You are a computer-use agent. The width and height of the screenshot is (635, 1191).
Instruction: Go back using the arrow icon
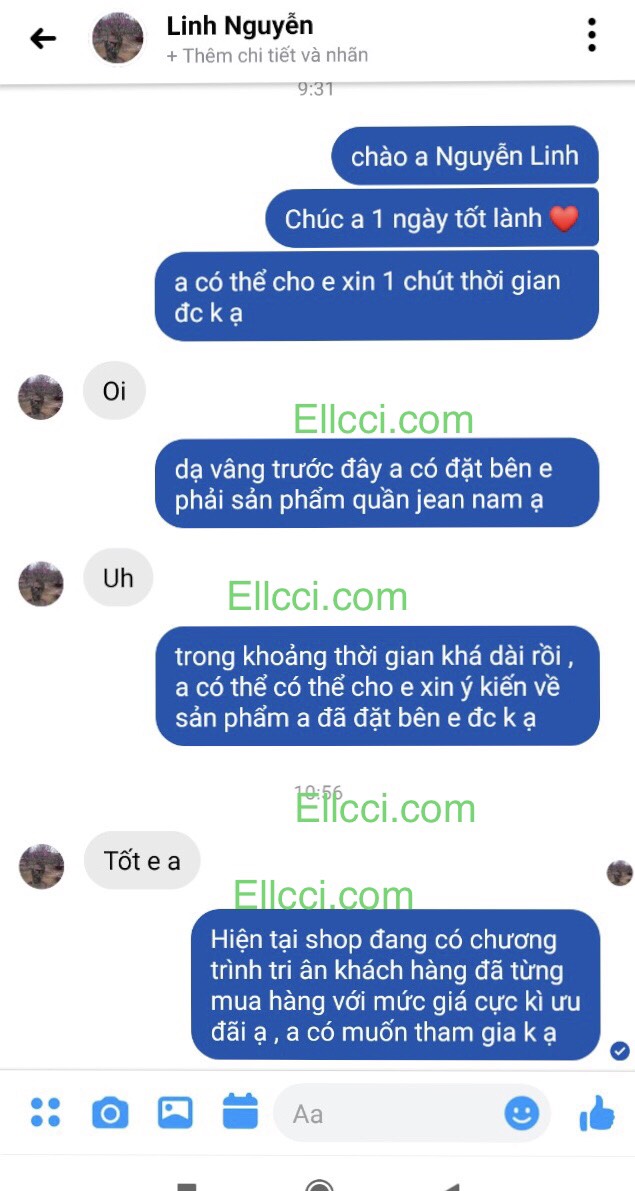(x=43, y=39)
